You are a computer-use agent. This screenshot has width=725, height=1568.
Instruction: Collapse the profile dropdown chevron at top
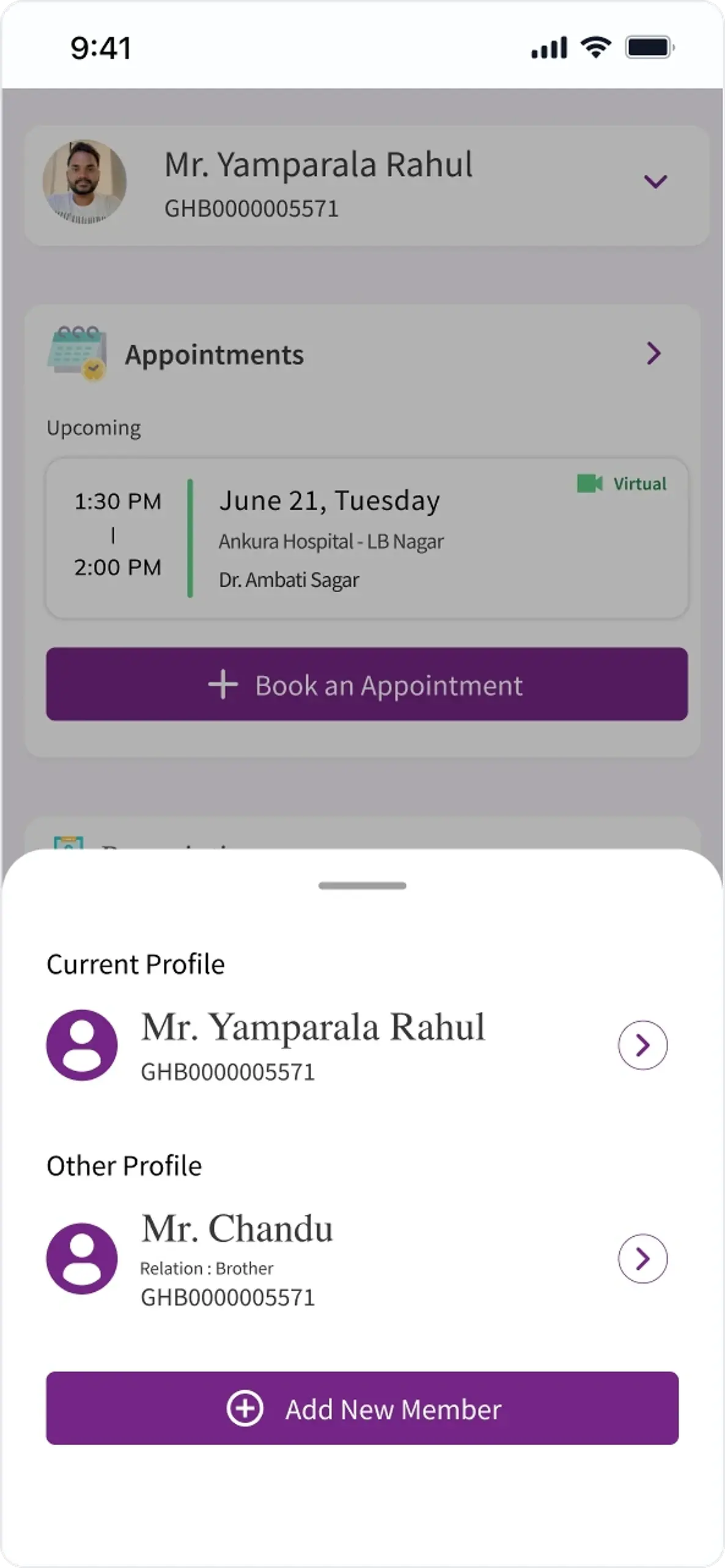click(x=655, y=181)
